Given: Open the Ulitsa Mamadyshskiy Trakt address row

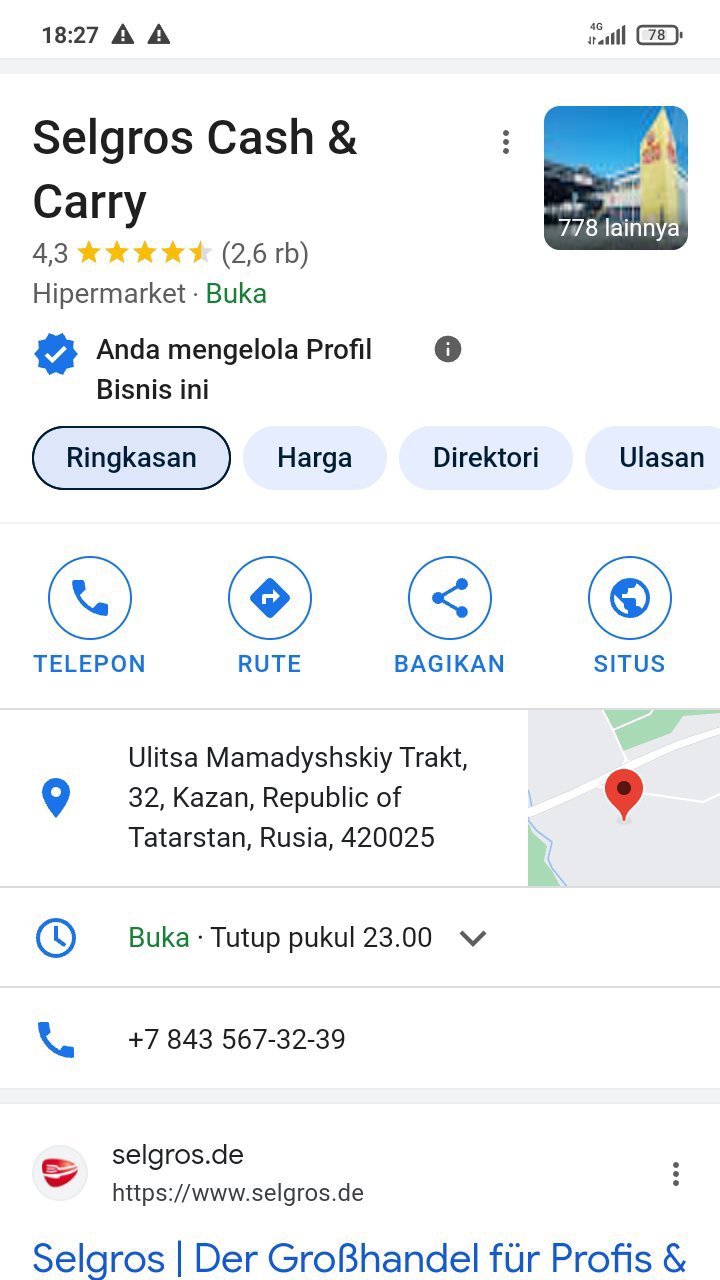Looking at the screenshot, I should click(297, 798).
